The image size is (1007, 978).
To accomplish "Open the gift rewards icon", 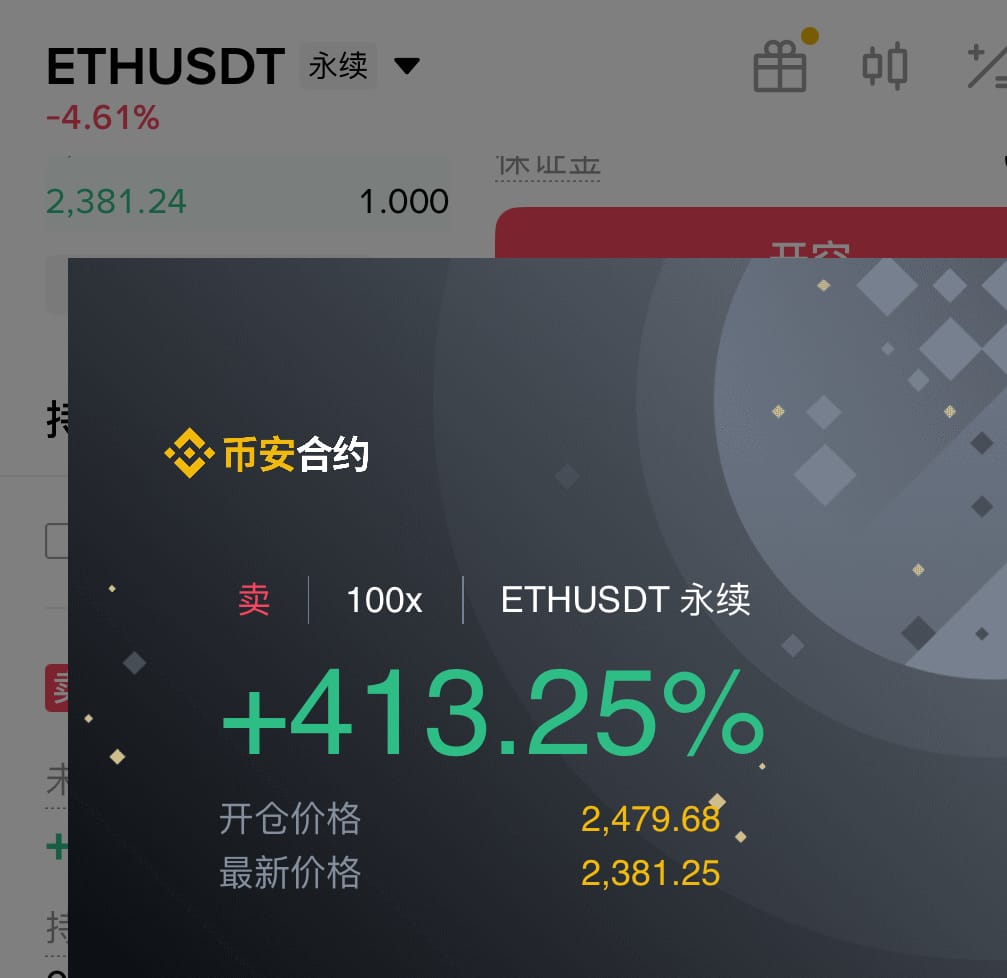I will pyautogui.click(x=780, y=68).
